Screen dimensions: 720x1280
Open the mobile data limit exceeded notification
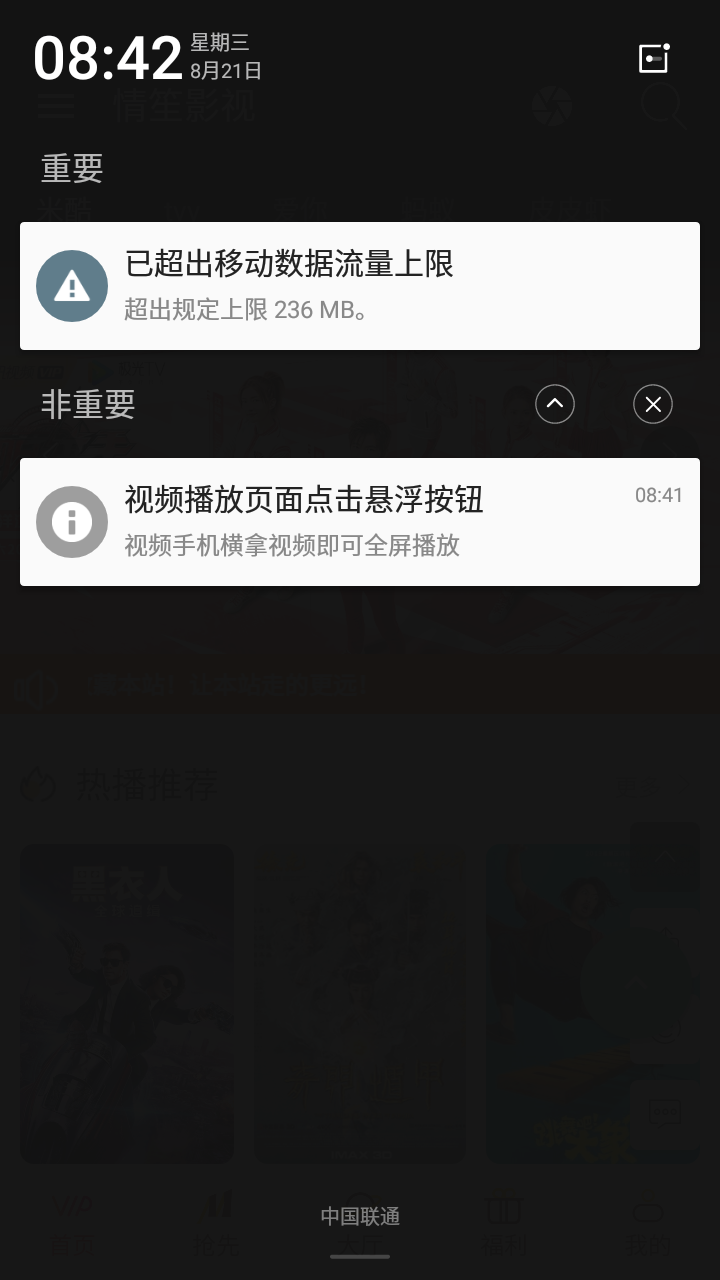click(x=360, y=286)
